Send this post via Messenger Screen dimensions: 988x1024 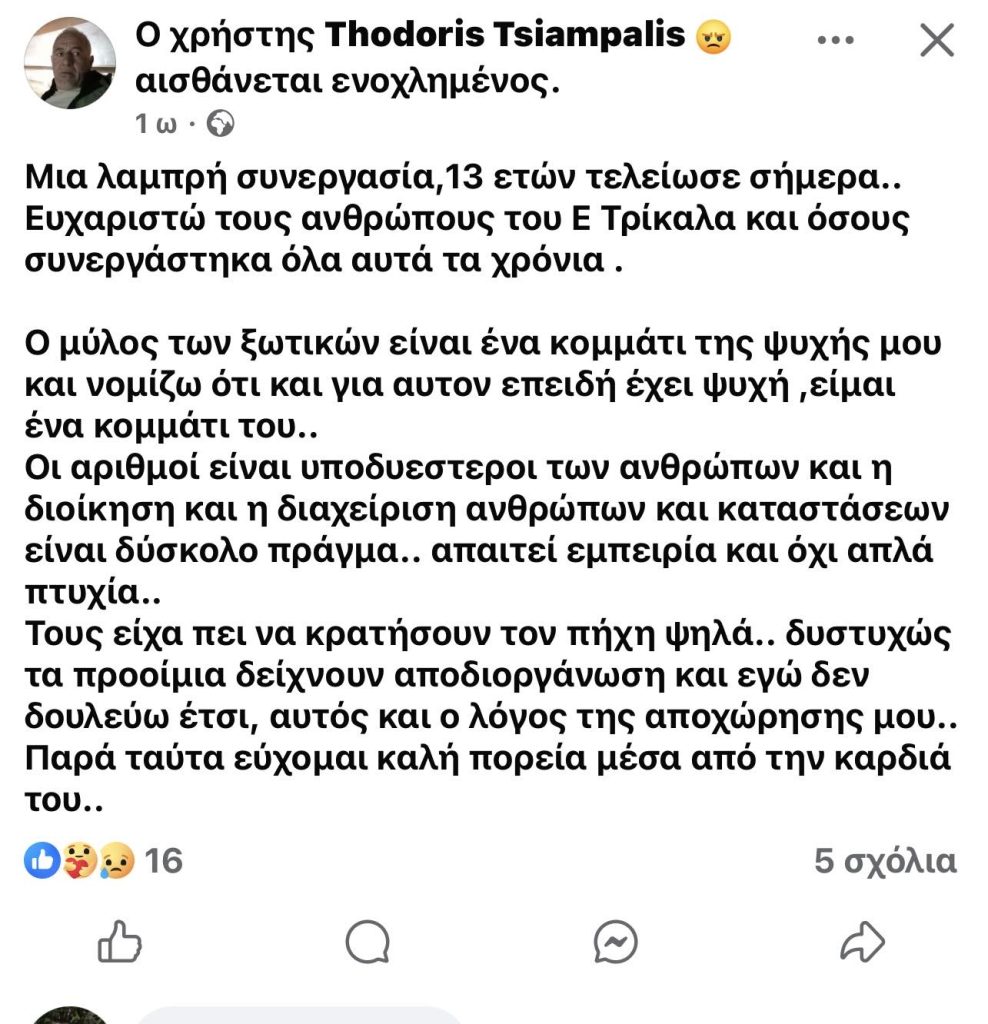click(x=615, y=940)
